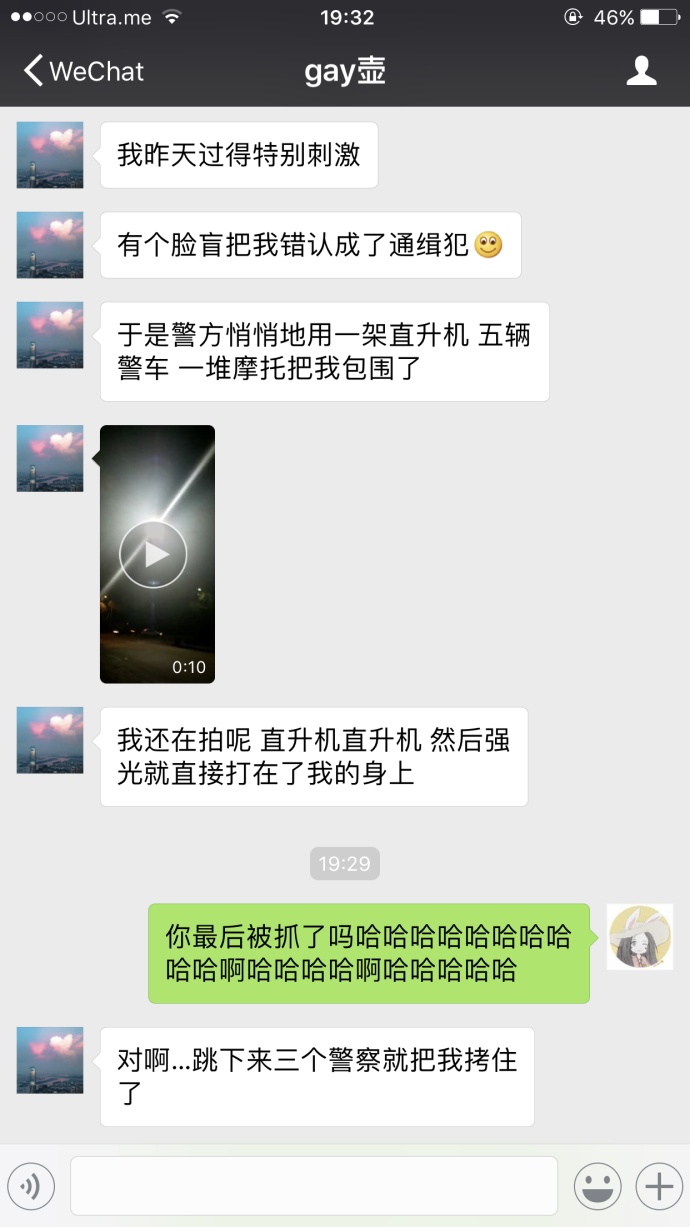Tap the message text field
Viewport: 690px width, 1227px height.
pyautogui.click(x=313, y=1186)
